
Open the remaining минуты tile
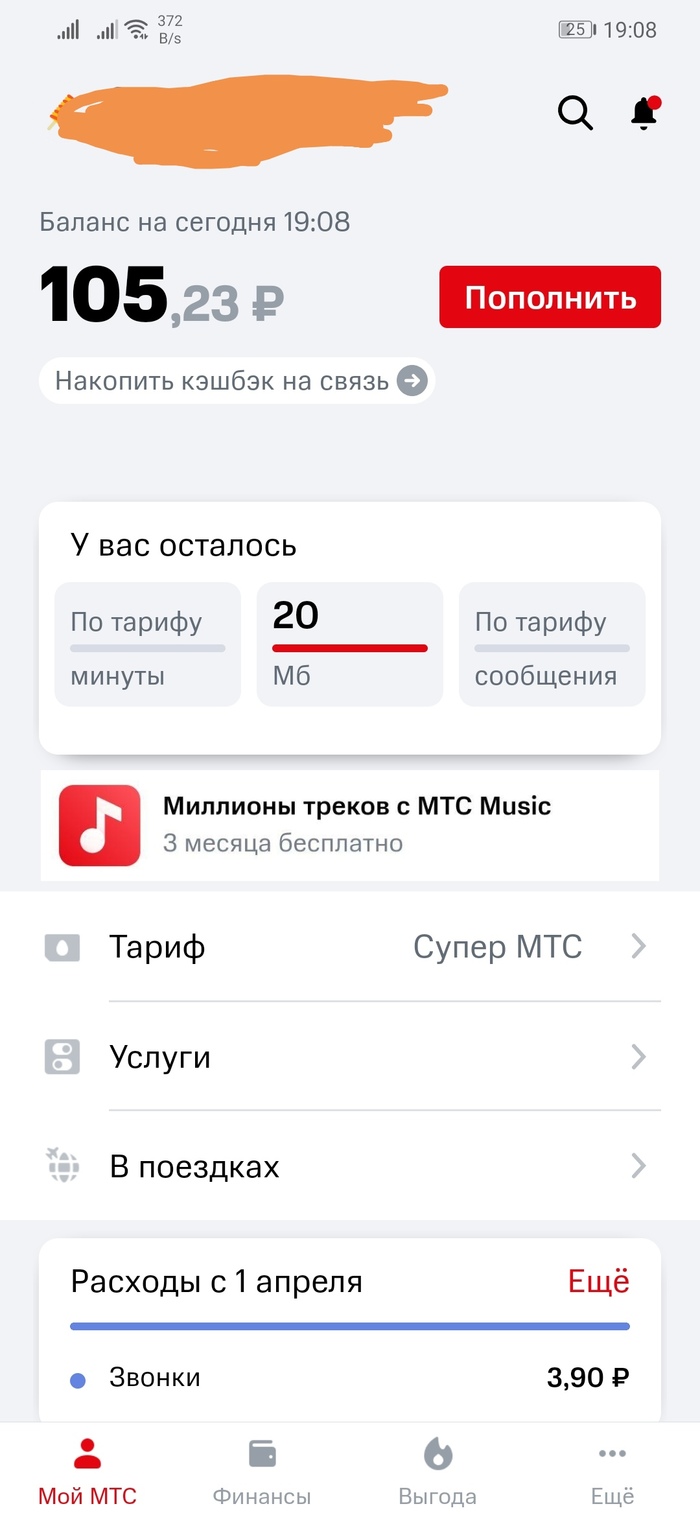pyautogui.click(x=148, y=645)
